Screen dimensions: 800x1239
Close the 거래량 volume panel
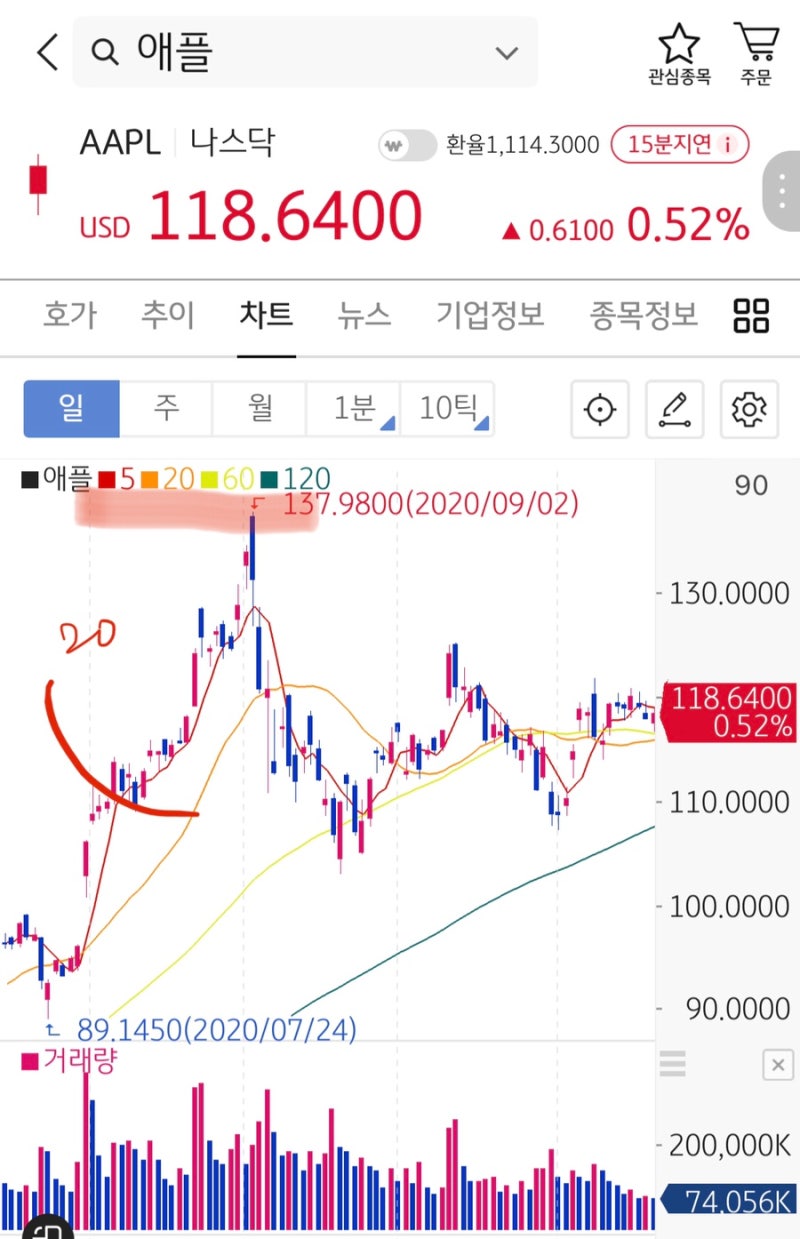778,1065
